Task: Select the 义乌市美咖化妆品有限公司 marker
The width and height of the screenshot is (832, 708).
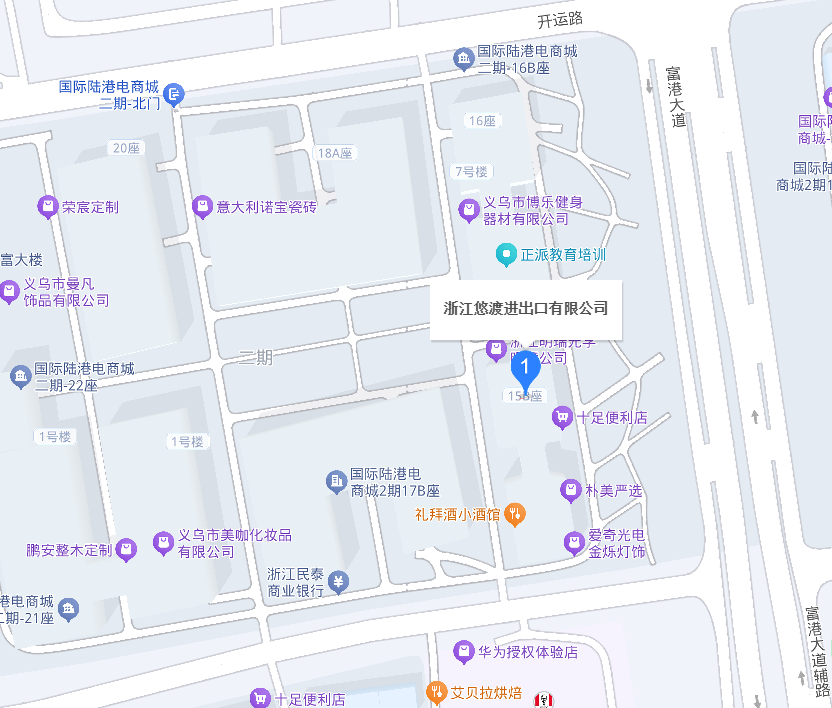Action: click(163, 543)
